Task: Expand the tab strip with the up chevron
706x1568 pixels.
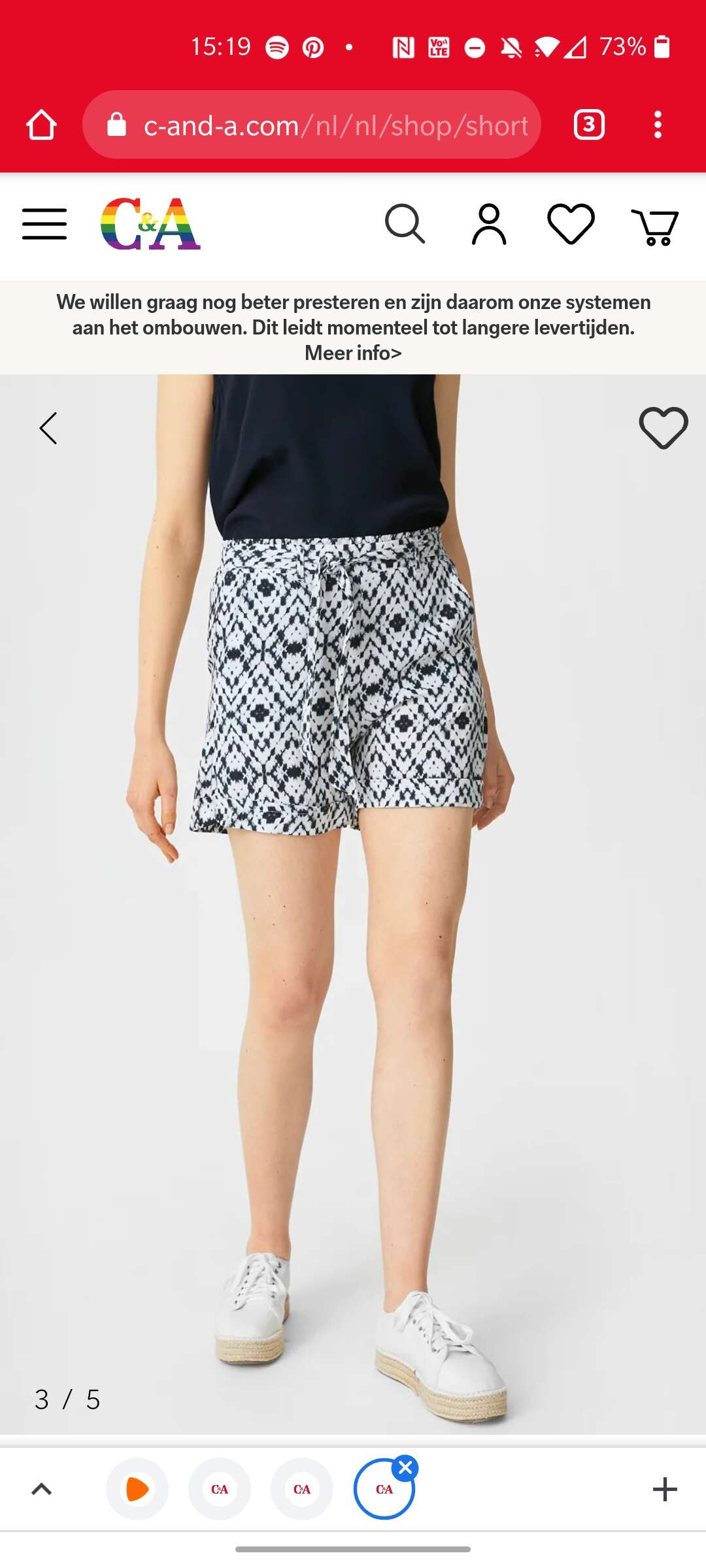Action: tap(42, 1490)
